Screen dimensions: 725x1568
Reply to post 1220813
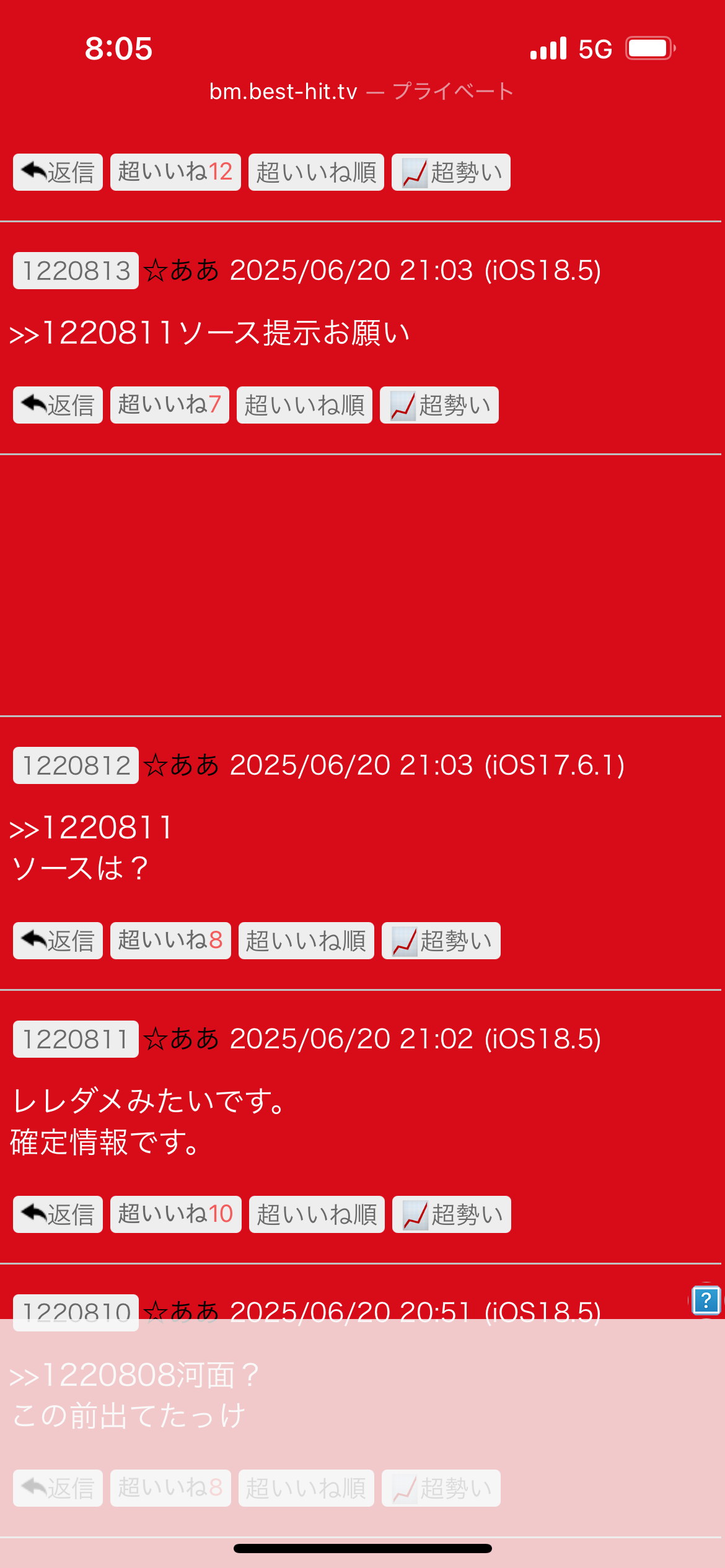pos(58,405)
